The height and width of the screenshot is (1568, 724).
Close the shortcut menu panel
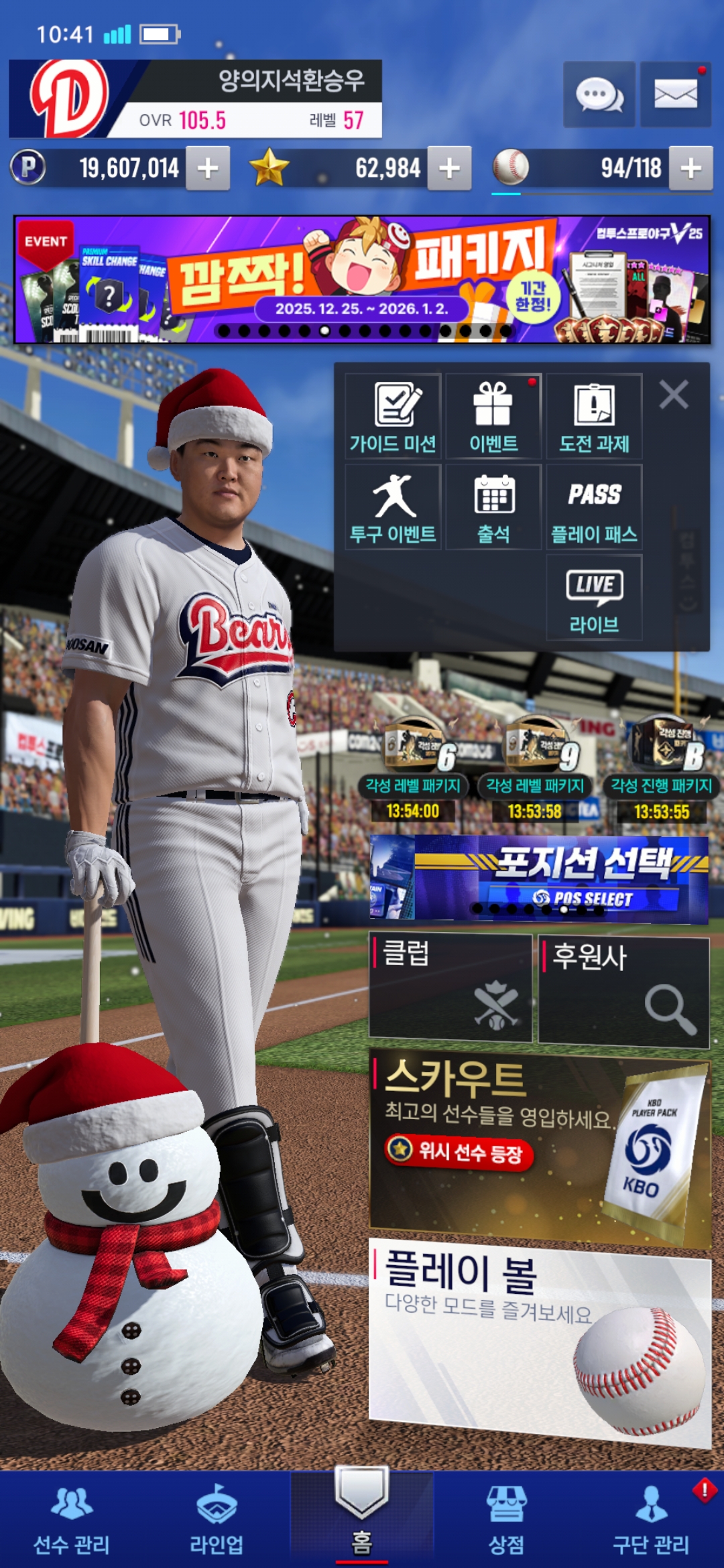[x=674, y=395]
